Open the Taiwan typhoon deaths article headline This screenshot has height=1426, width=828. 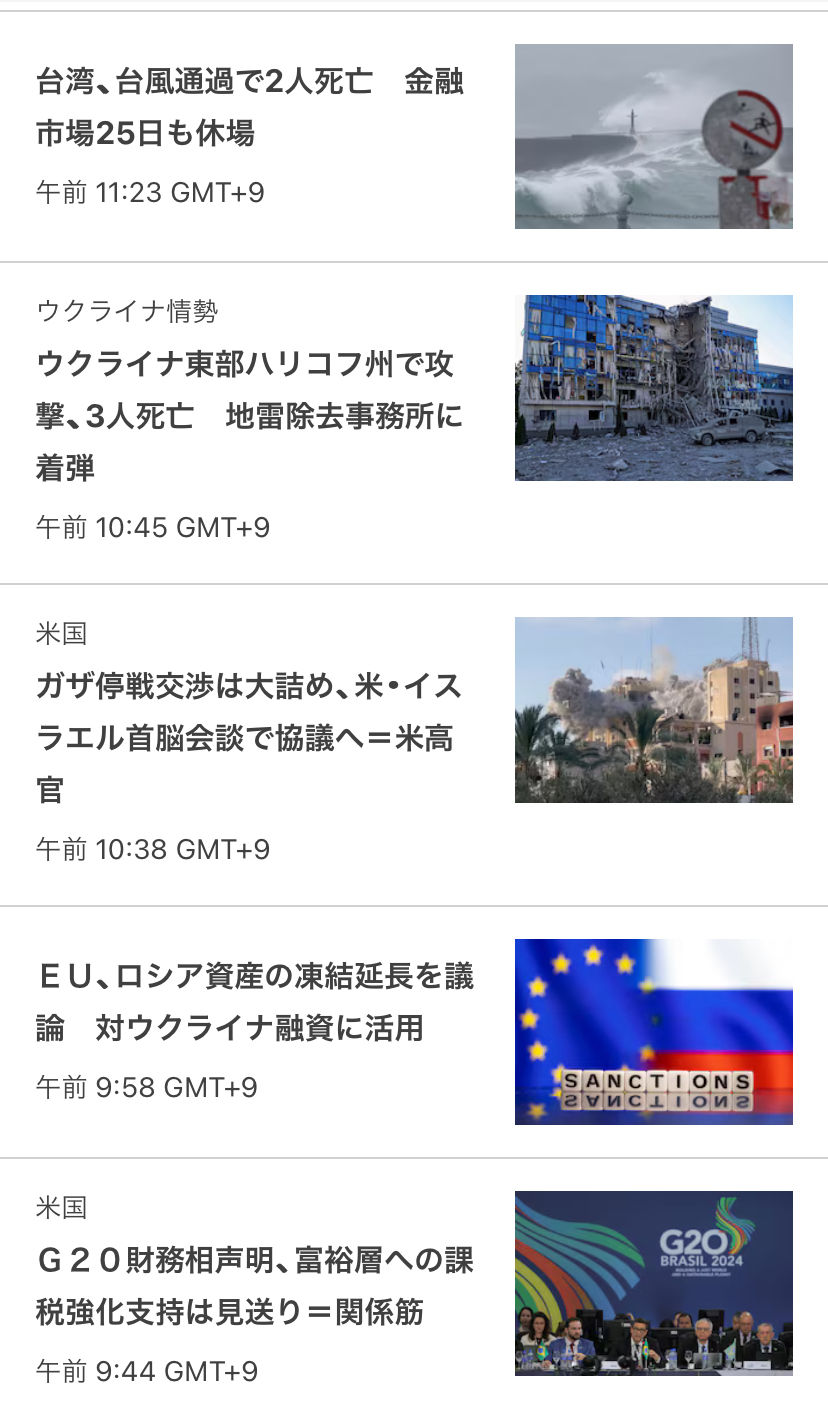[x=250, y=107]
